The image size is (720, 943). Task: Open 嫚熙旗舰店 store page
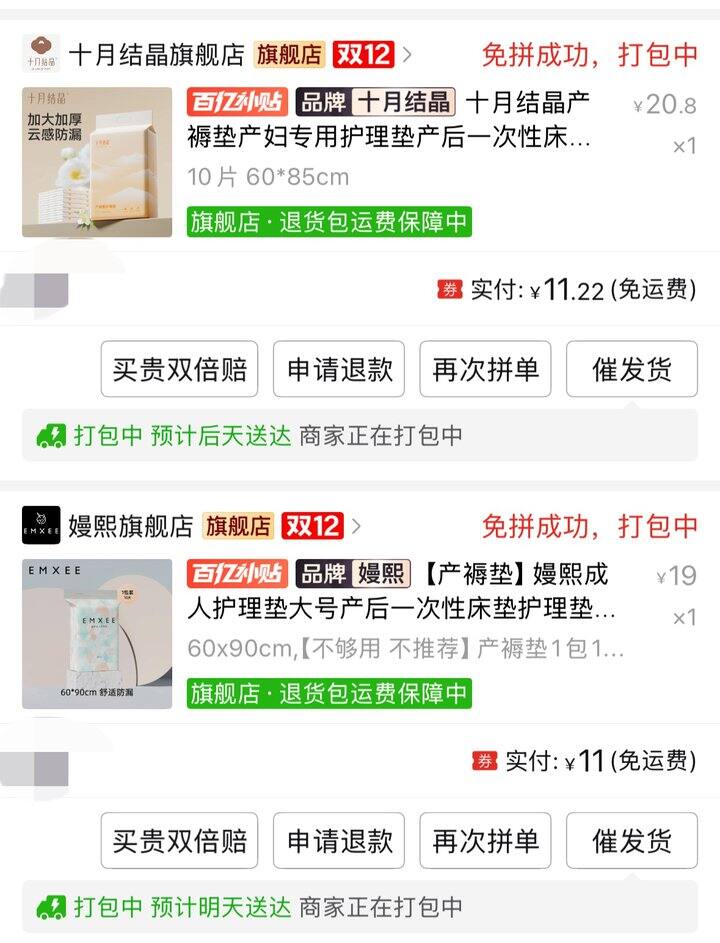130,526
